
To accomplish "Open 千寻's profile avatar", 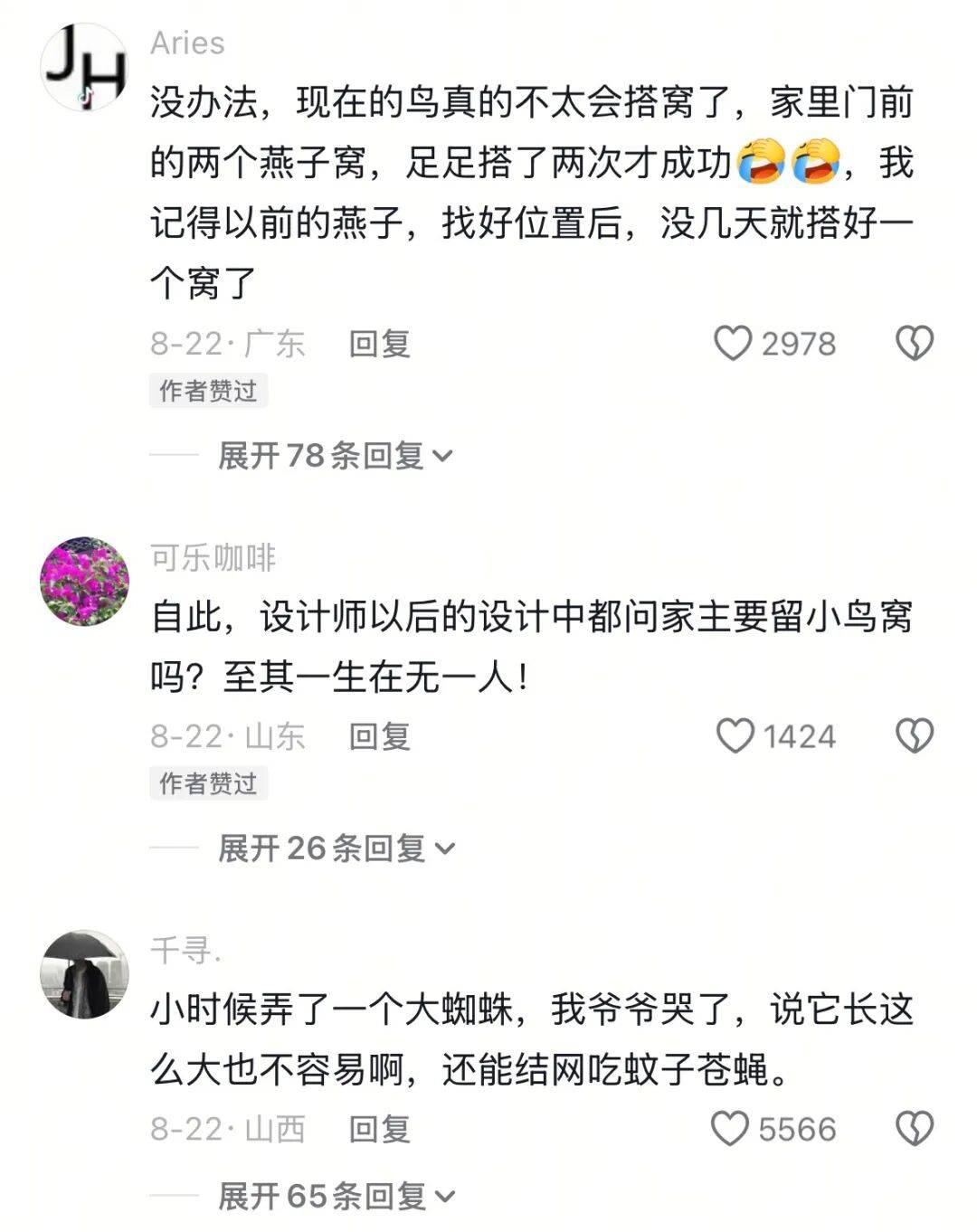I will pos(85,973).
